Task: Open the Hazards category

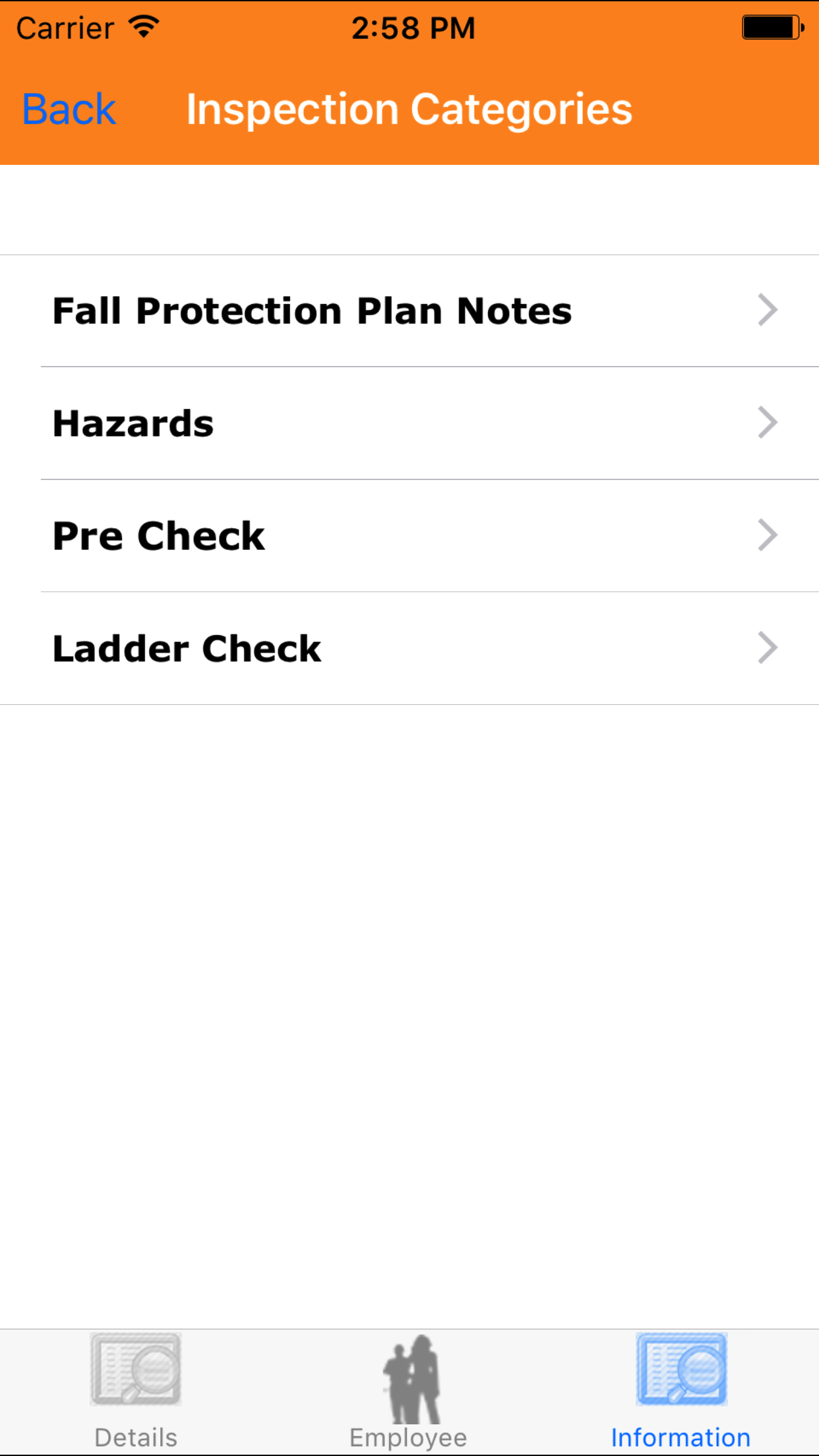Action: click(x=409, y=423)
